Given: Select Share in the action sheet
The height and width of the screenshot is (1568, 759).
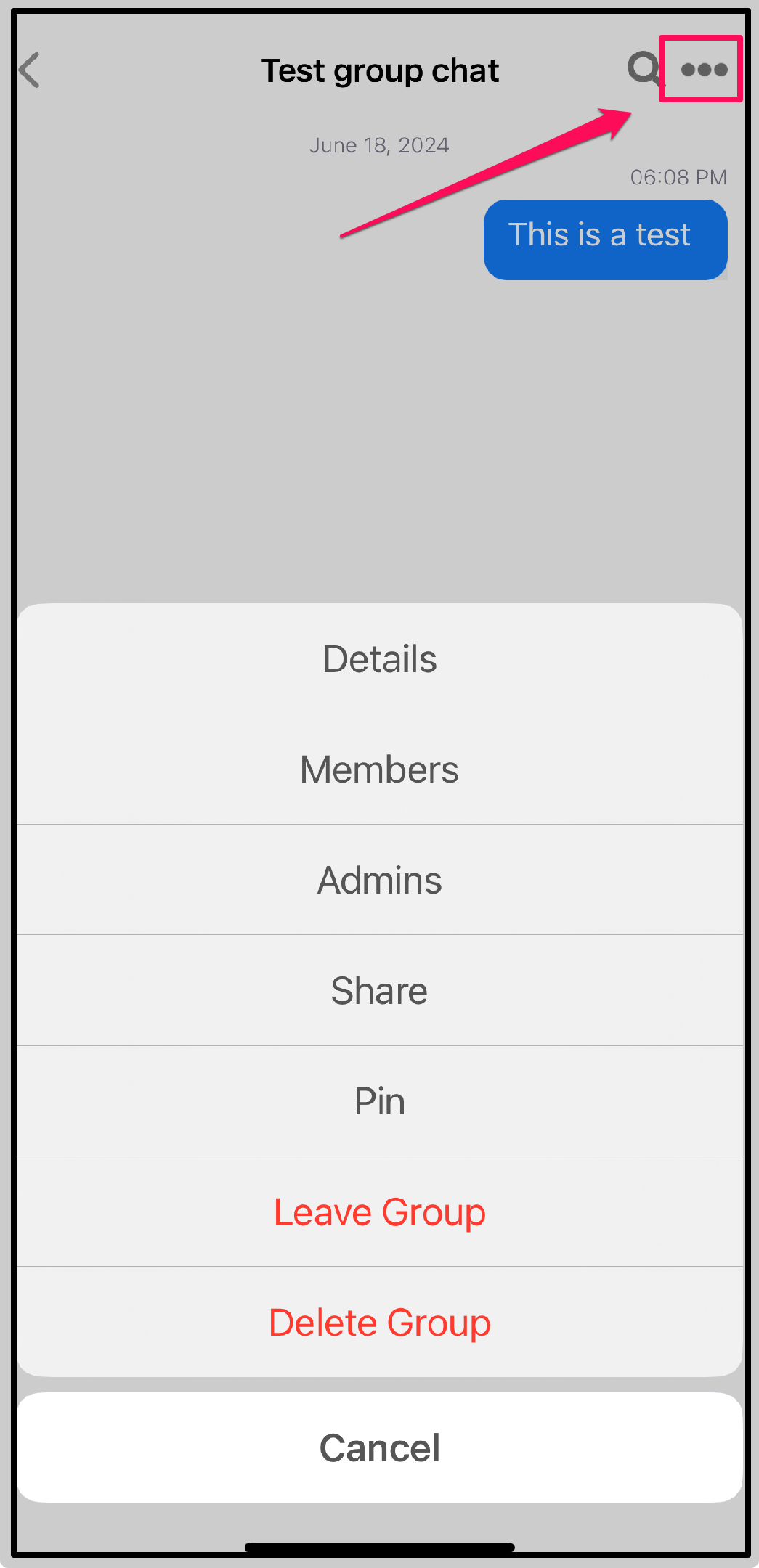Looking at the screenshot, I should pos(379,991).
